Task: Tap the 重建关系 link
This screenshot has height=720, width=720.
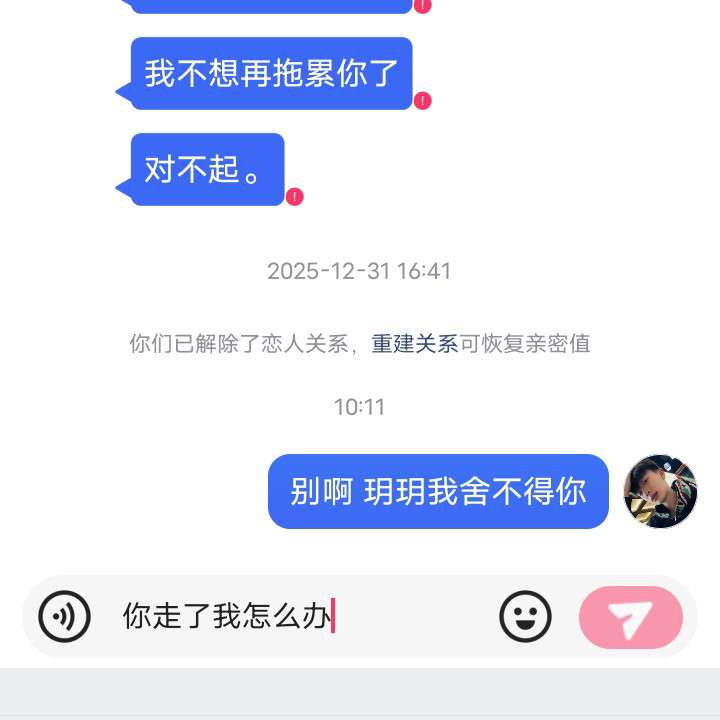Action: pyautogui.click(x=415, y=344)
